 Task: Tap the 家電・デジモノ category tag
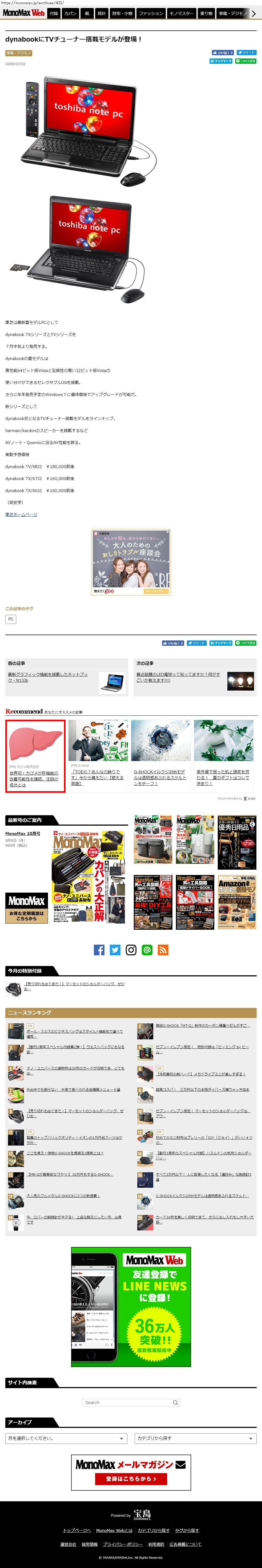18,53
